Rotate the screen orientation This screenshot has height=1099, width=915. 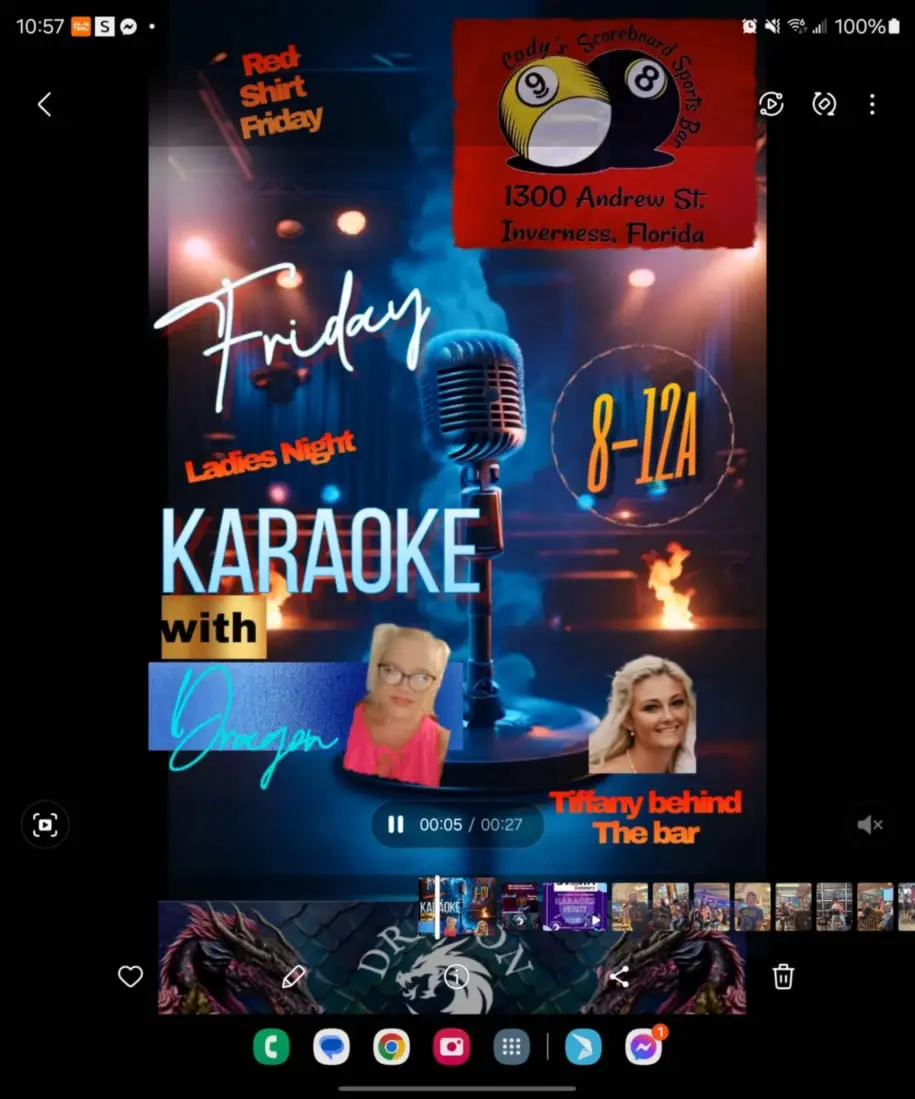[824, 104]
